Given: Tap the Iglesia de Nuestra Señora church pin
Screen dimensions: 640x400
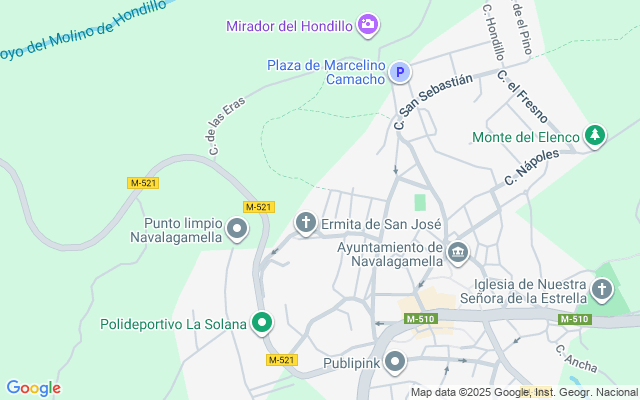Looking at the screenshot, I should point(601,290).
